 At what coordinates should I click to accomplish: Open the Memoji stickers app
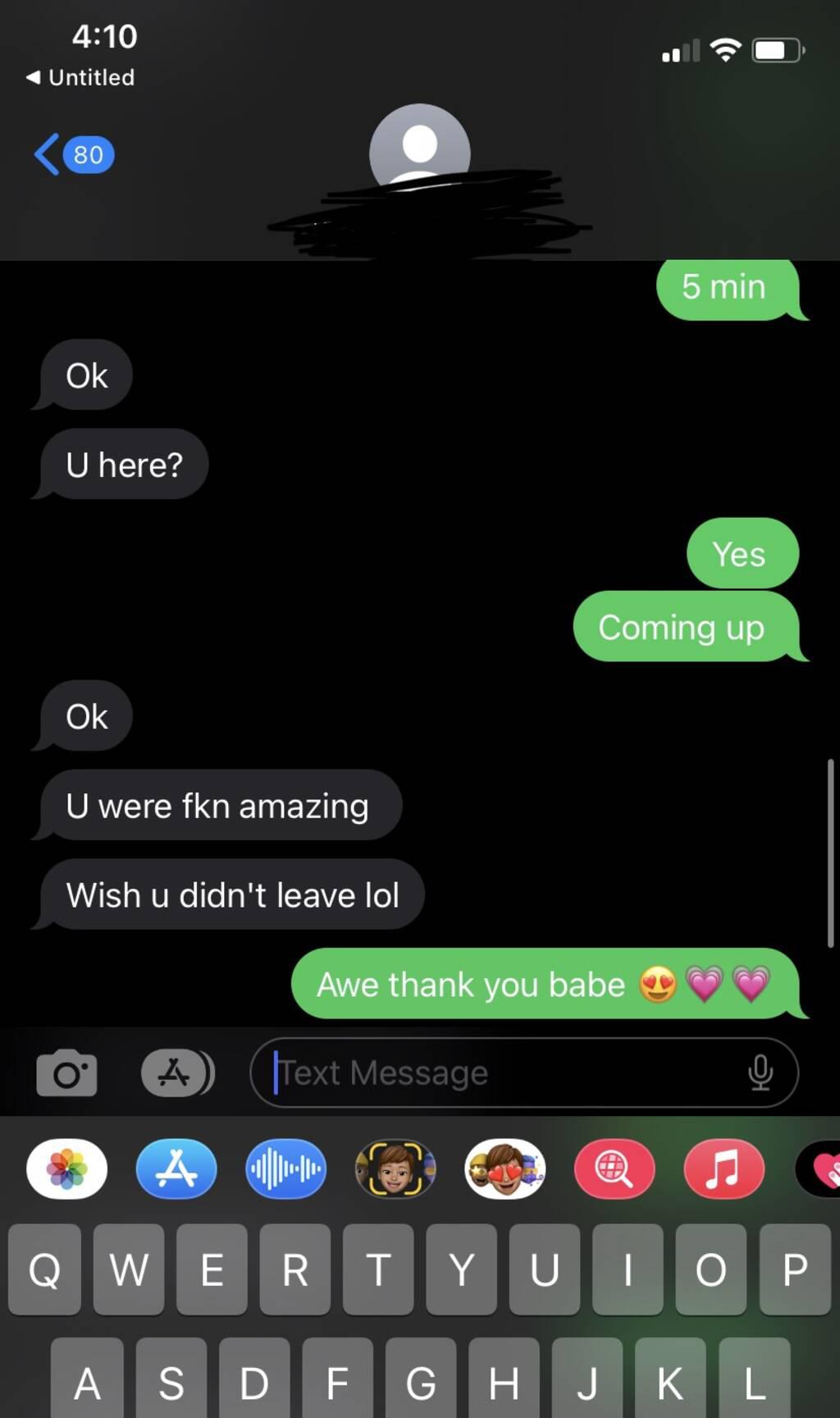[504, 1169]
